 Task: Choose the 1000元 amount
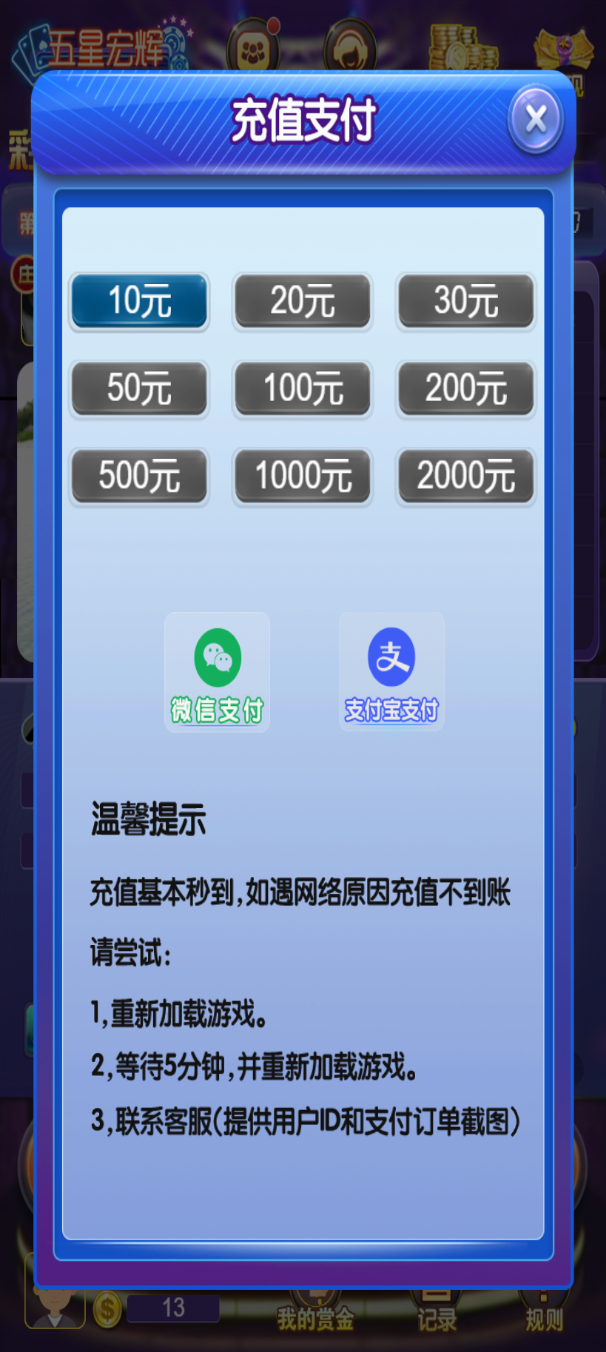coord(303,477)
